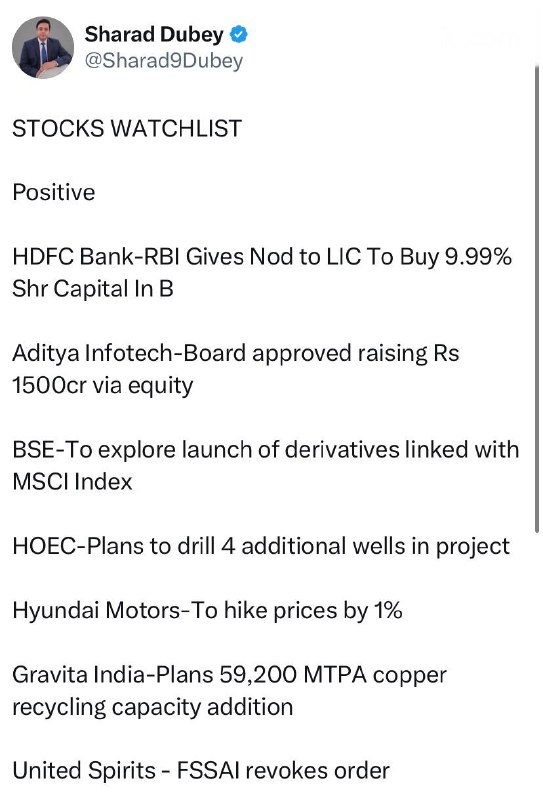Tap the name Sharad Dubey
The image size is (543, 800).
(x=154, y=34)
